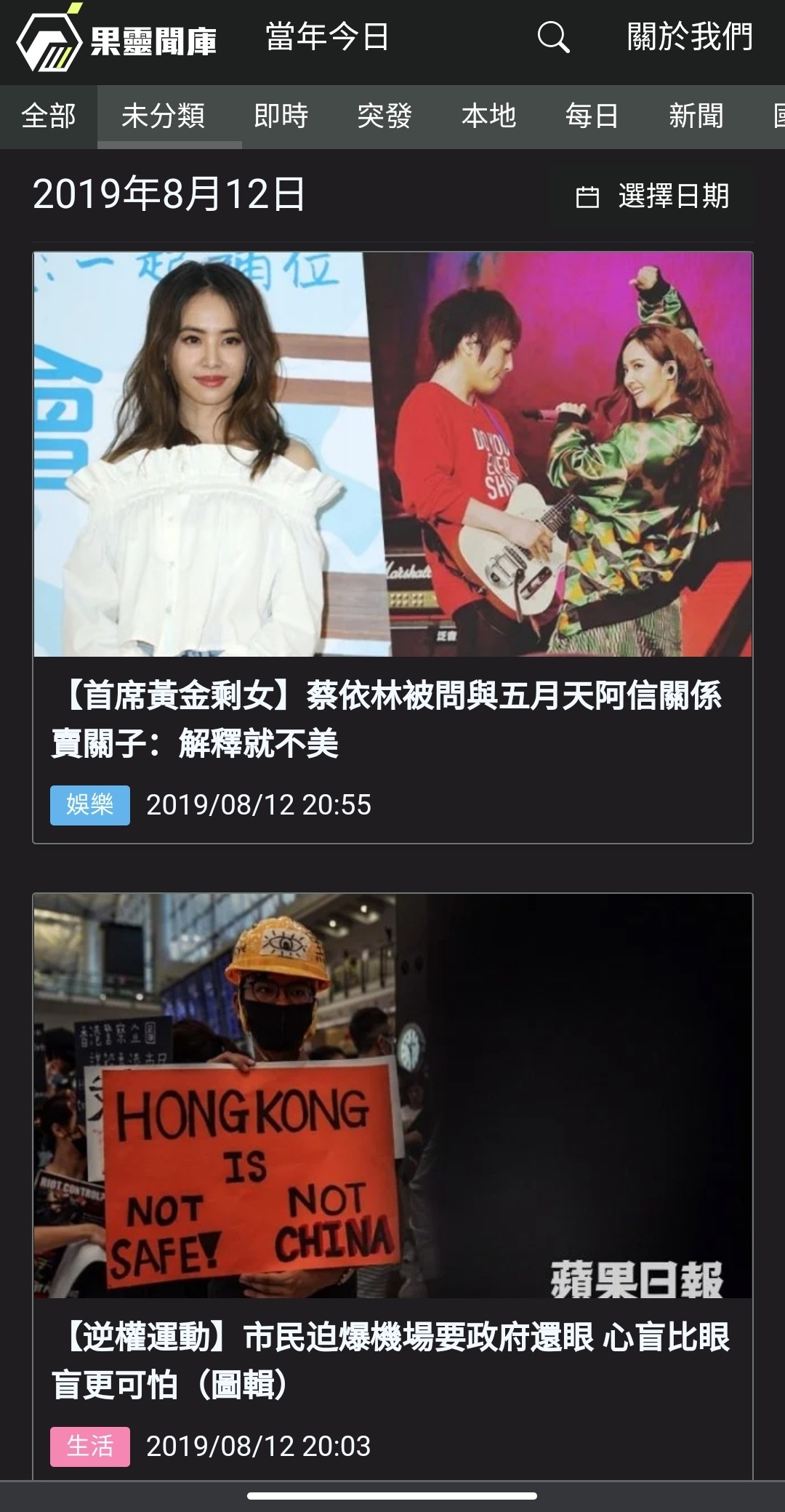
Task: Open the 當年今日 page
Action: click(x=327, y=37)
